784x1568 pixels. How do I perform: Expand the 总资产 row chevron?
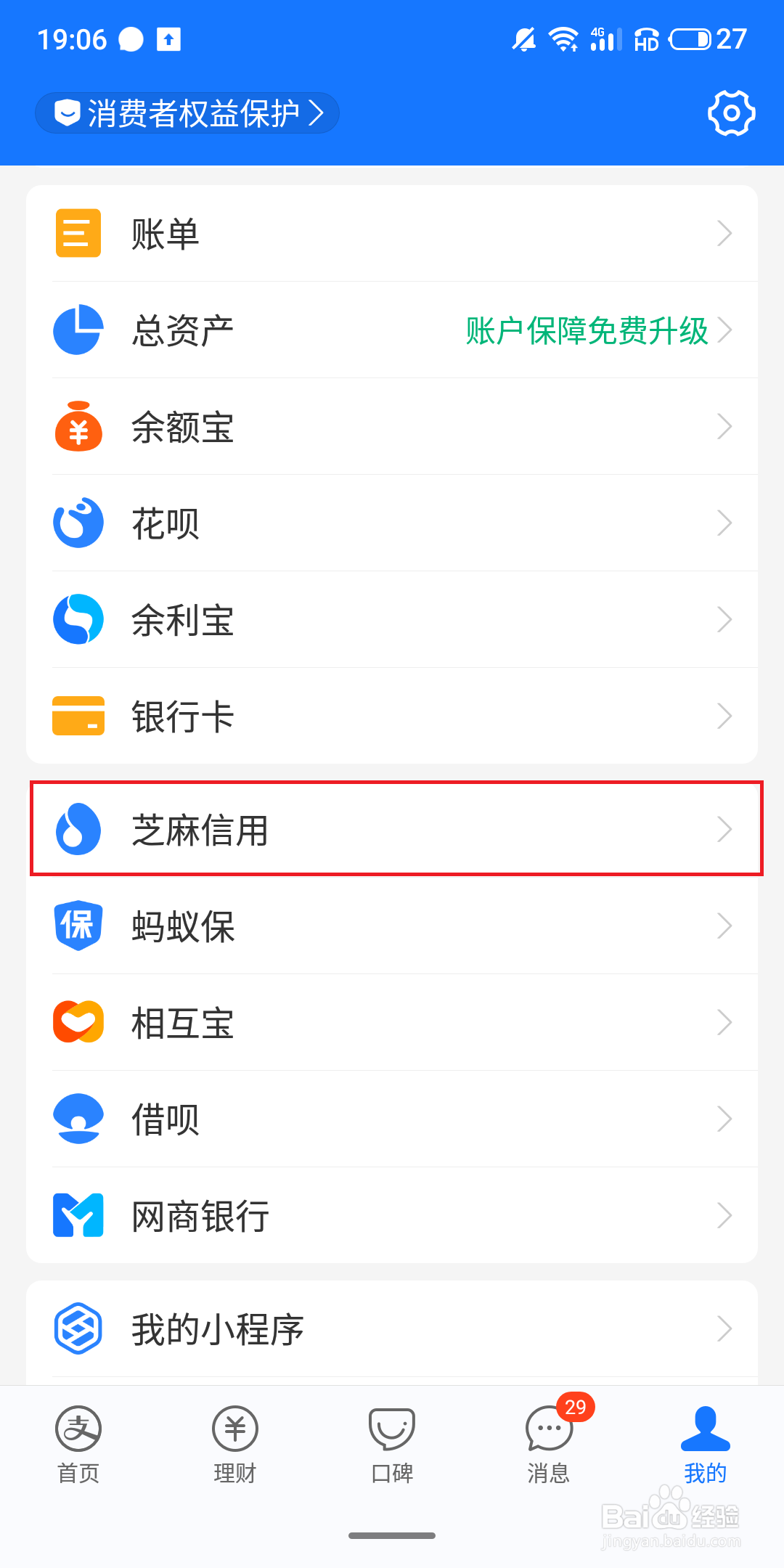(725, 330)
